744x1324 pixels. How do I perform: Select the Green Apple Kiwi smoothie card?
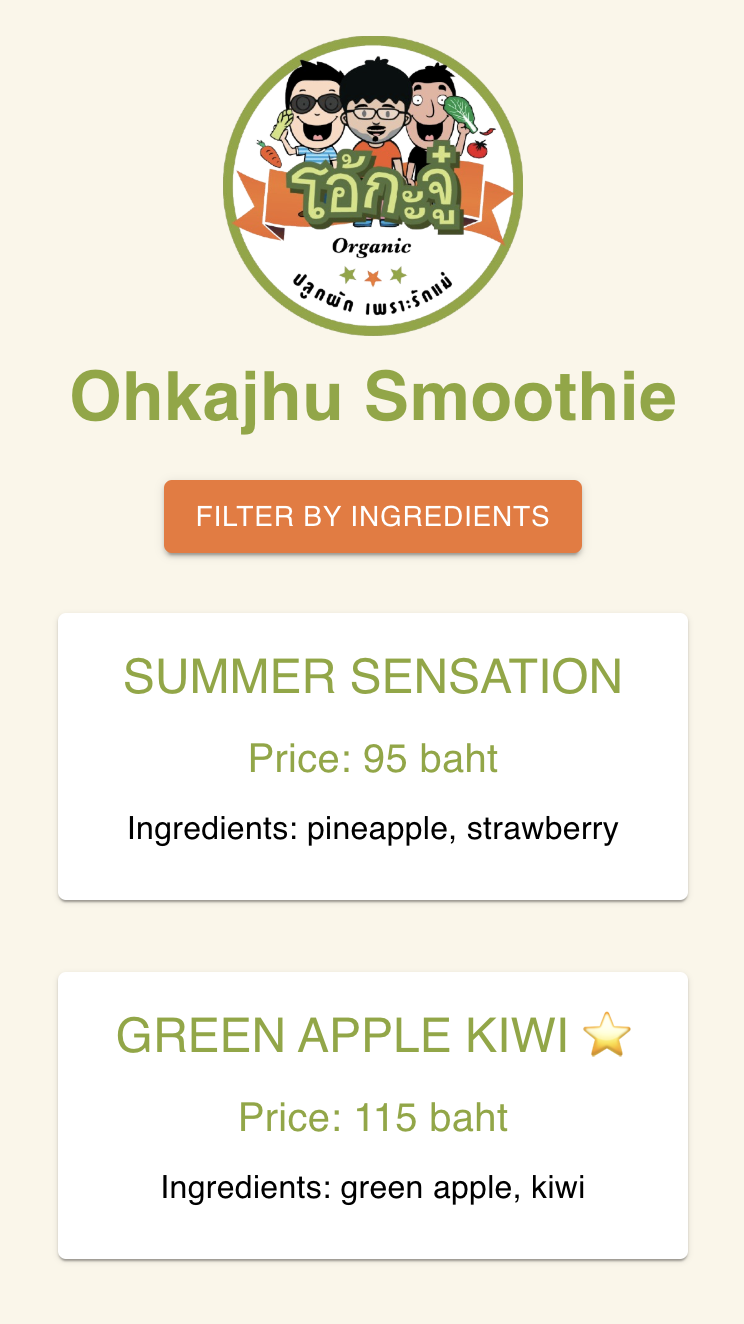click(372, 1114)
